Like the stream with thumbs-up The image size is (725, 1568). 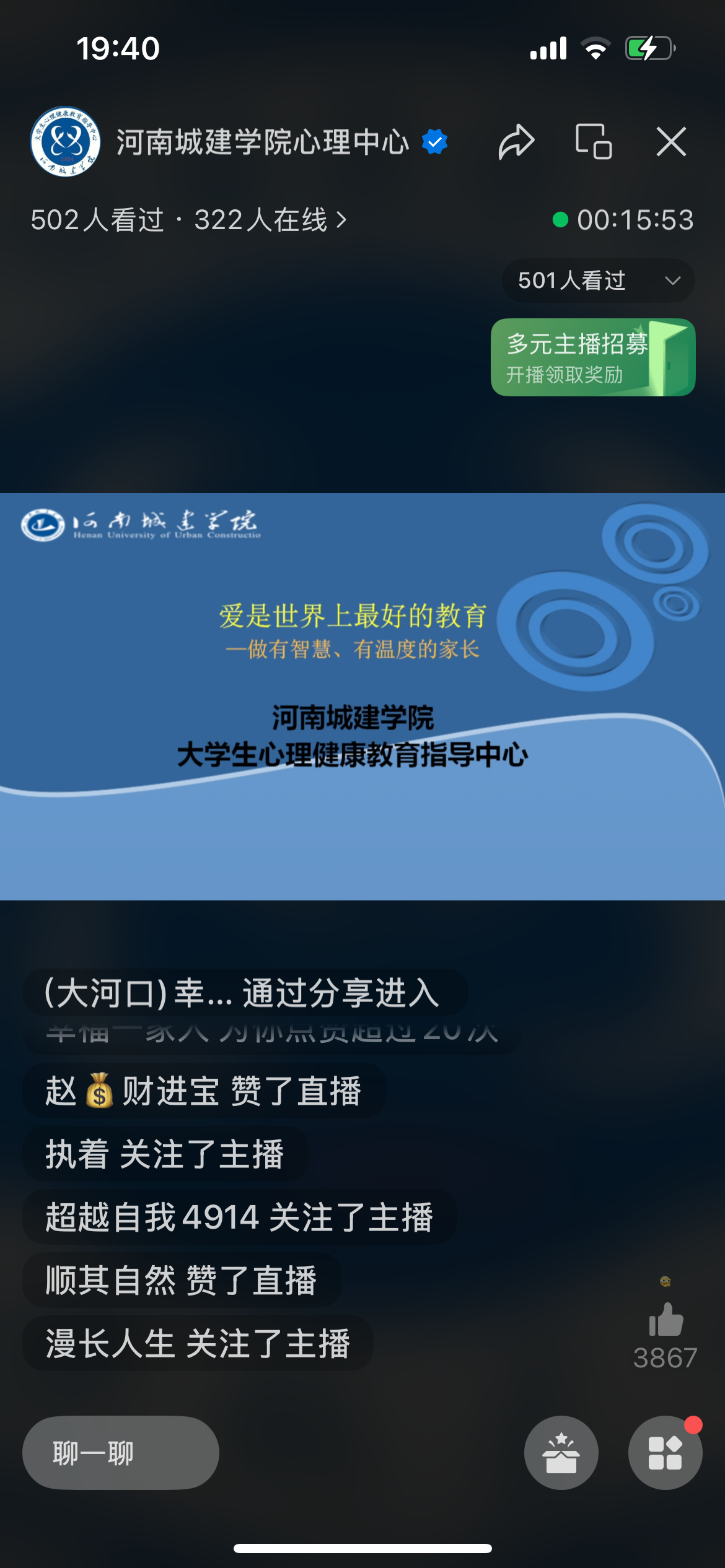[x=666, y=1320]
